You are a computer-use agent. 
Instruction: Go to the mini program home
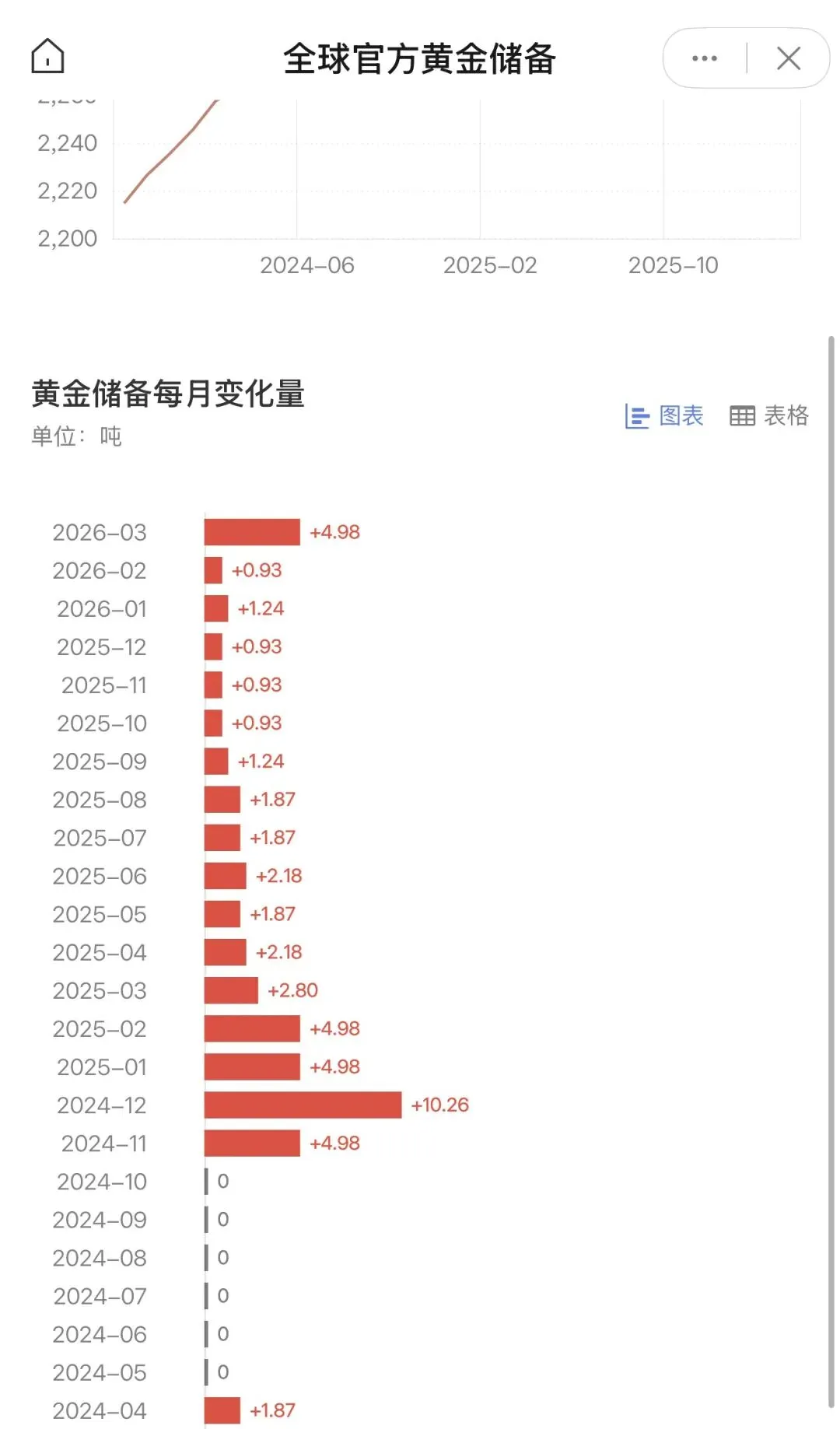47,57
